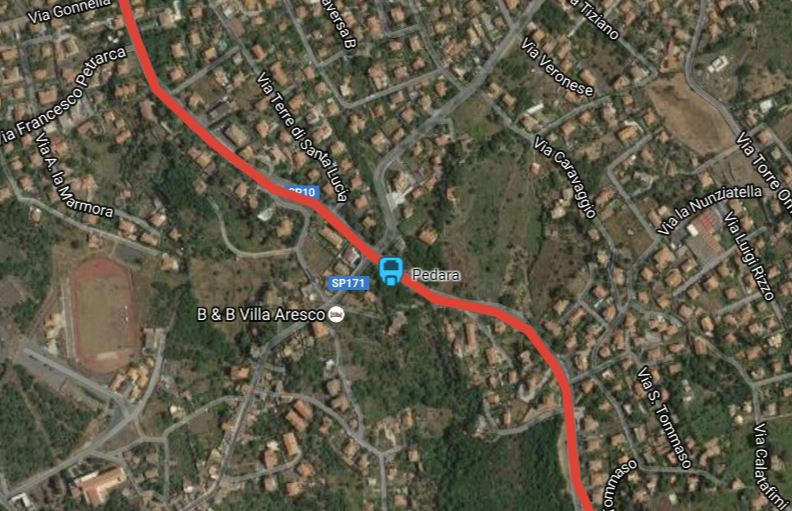This screenshot has height=511, width=792.
Task: Open the B & B Villa Aresco place marker
Action: pyautogui.click(x=337, y=315)
